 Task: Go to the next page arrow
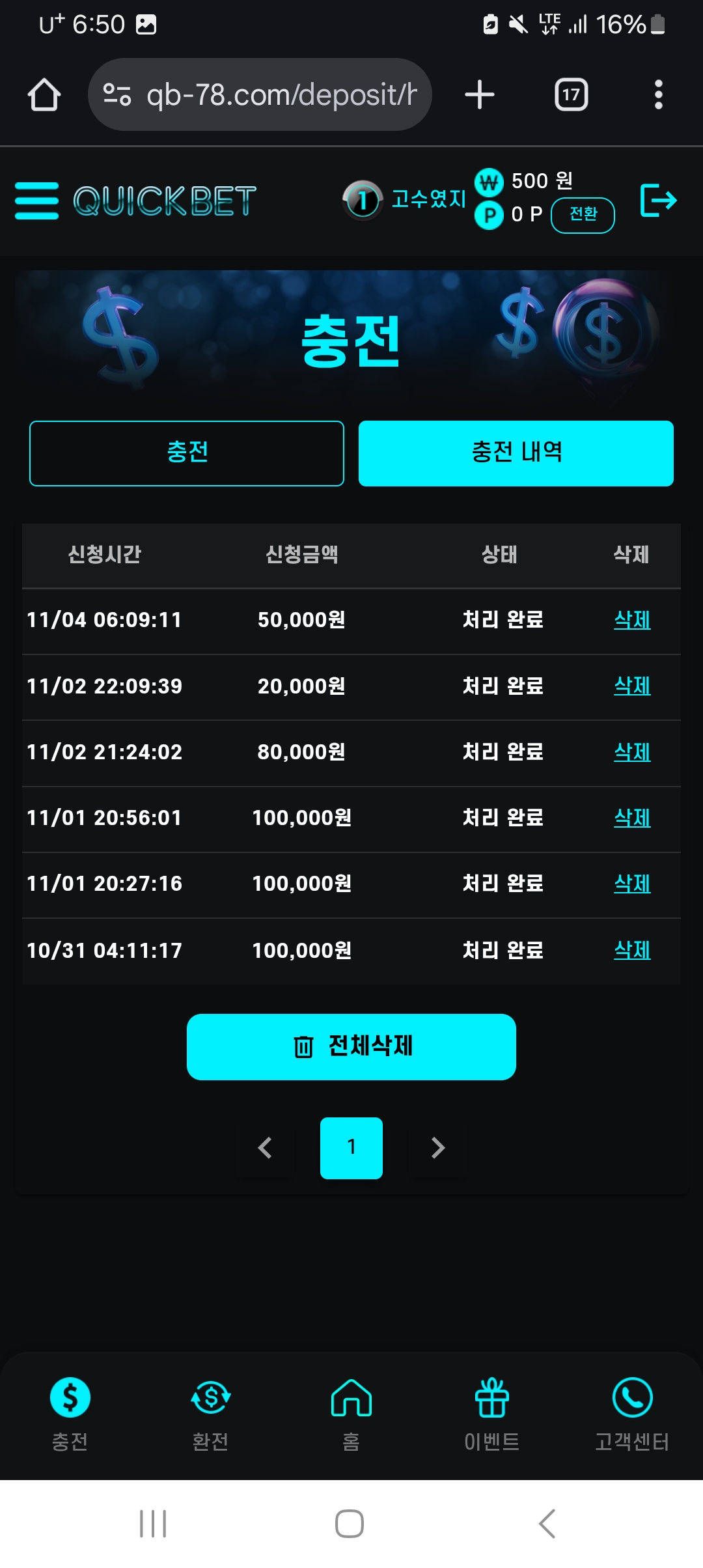438,1148
